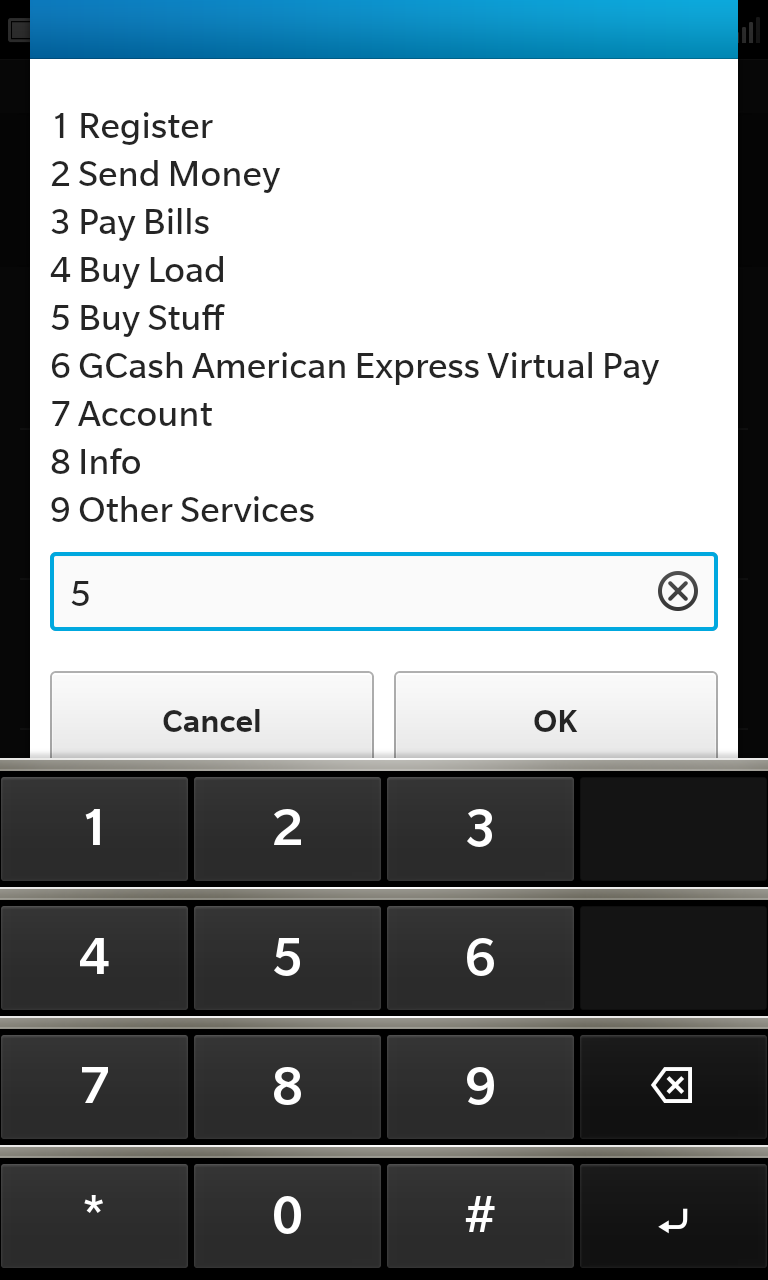The width and height of the screenshot is (768, 1280).
Task: Type digit 1 on the keypad
Action: click(x=94, y=828)
